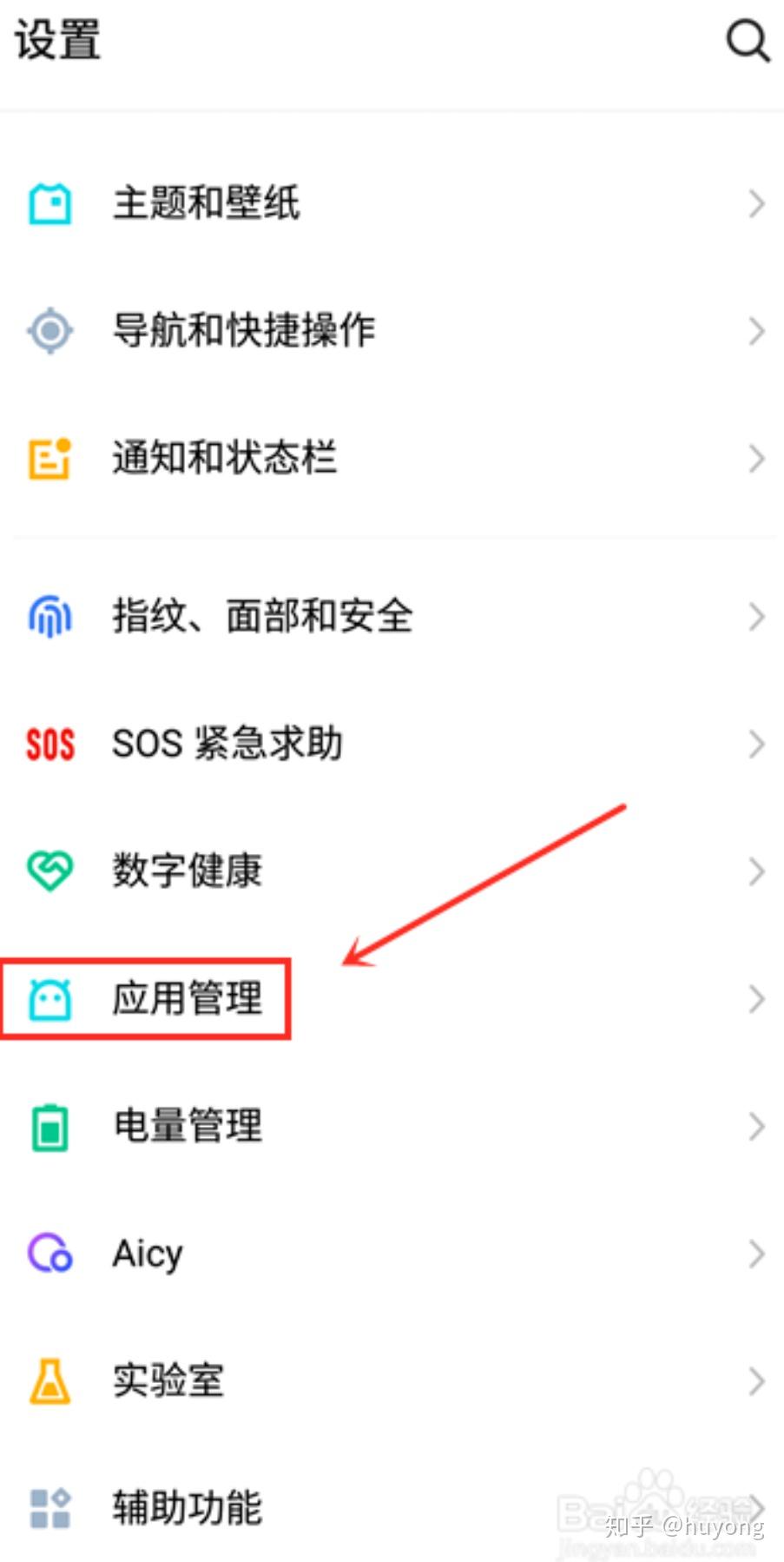Open Aicy settings

[x=148, y=1254]
